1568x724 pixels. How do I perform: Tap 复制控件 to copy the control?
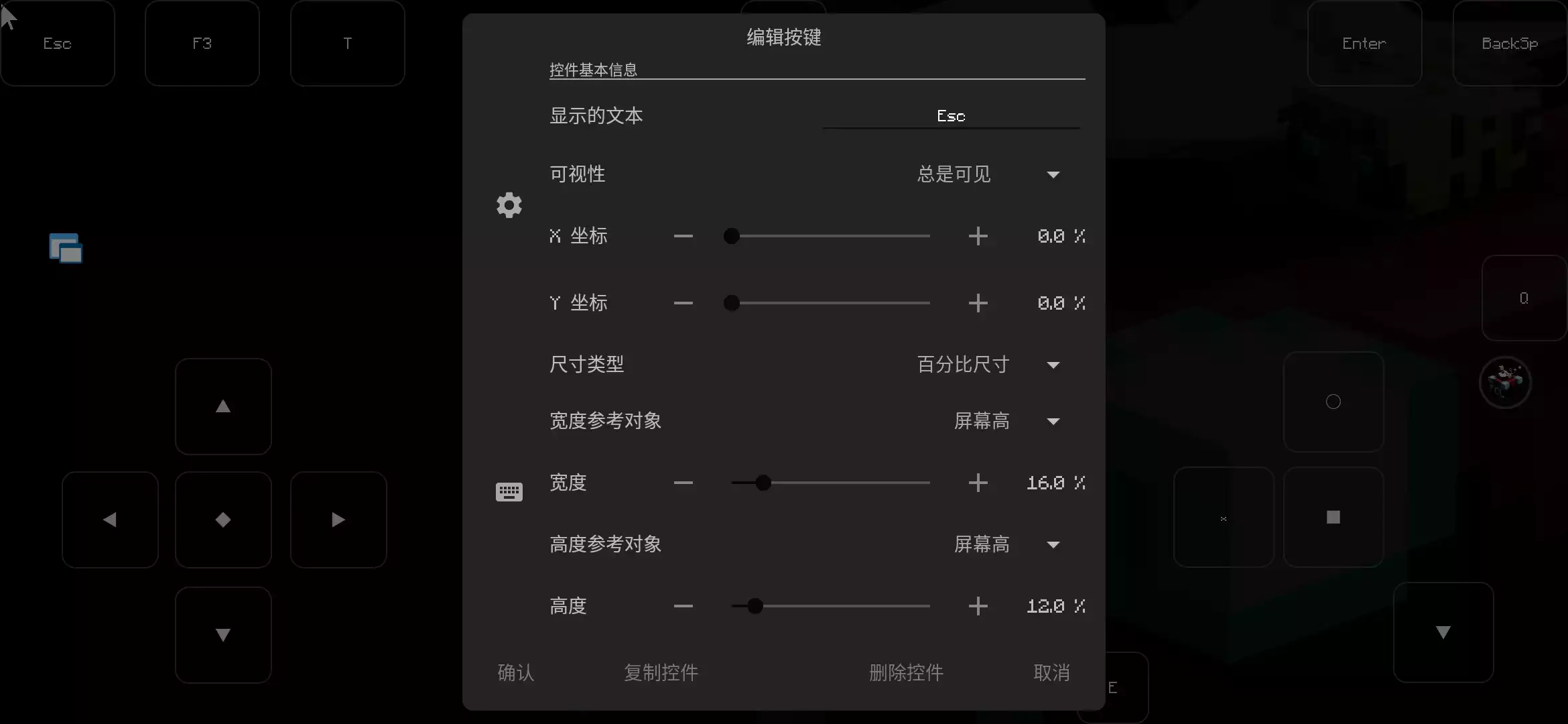point(661,672)
